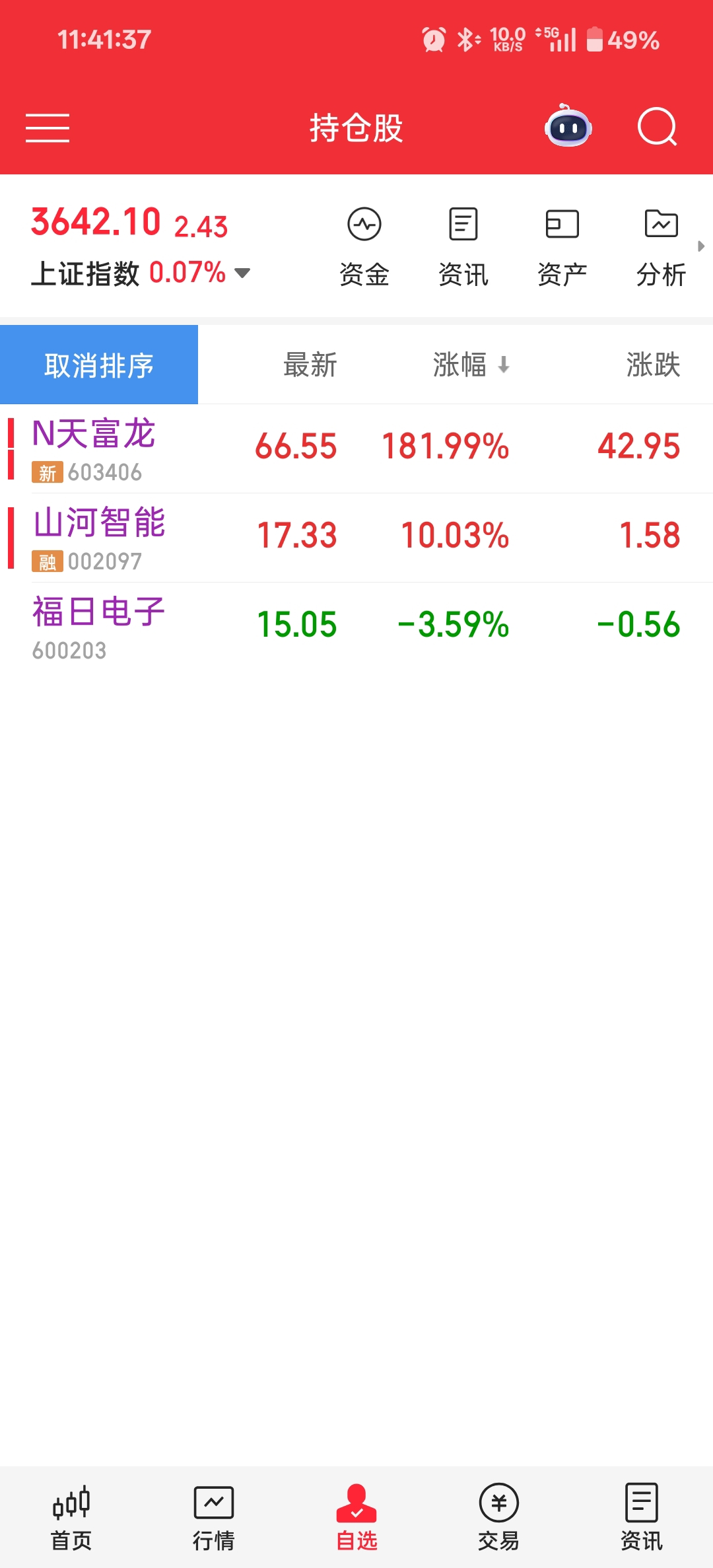The image size is (713, 1568).
Task: Go to the 行情 tab
Action: [x=214, y=1518]
